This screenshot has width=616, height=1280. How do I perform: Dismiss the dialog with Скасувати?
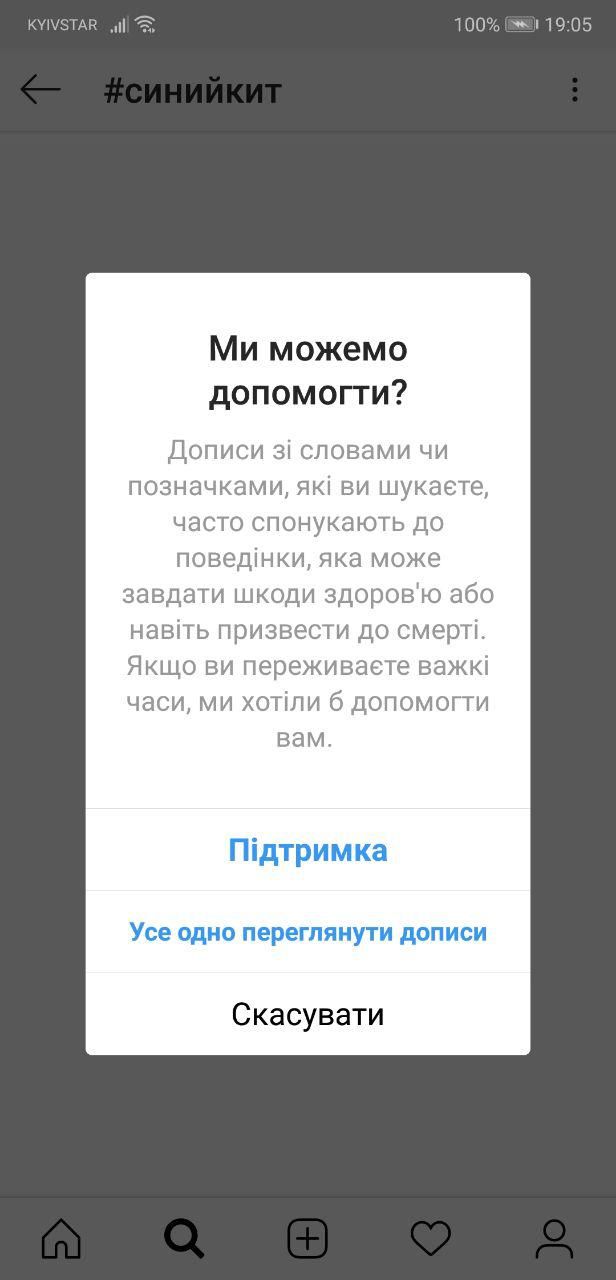(x=308, y=1014)
